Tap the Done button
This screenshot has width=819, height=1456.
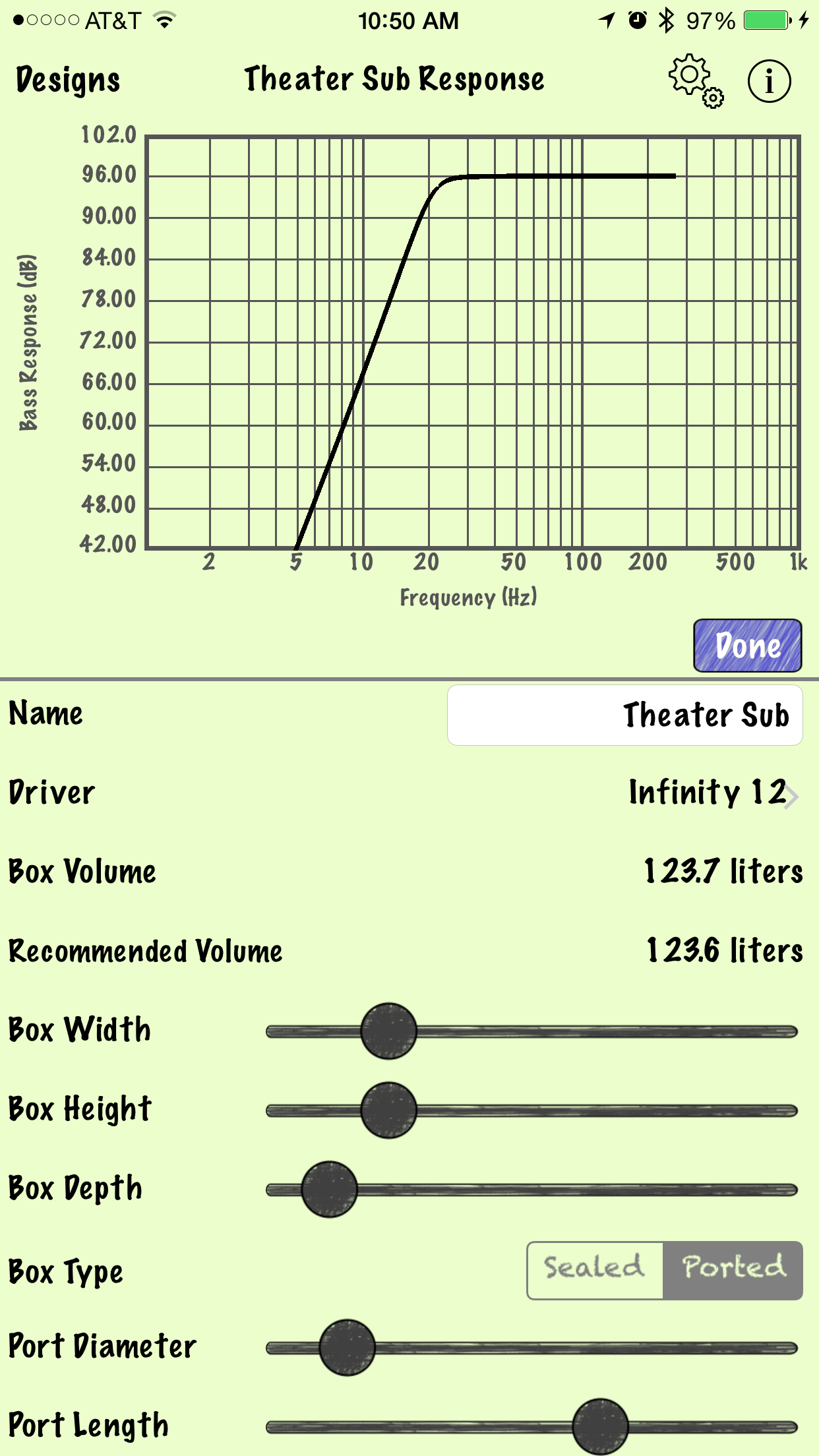[x=748, y=646]
